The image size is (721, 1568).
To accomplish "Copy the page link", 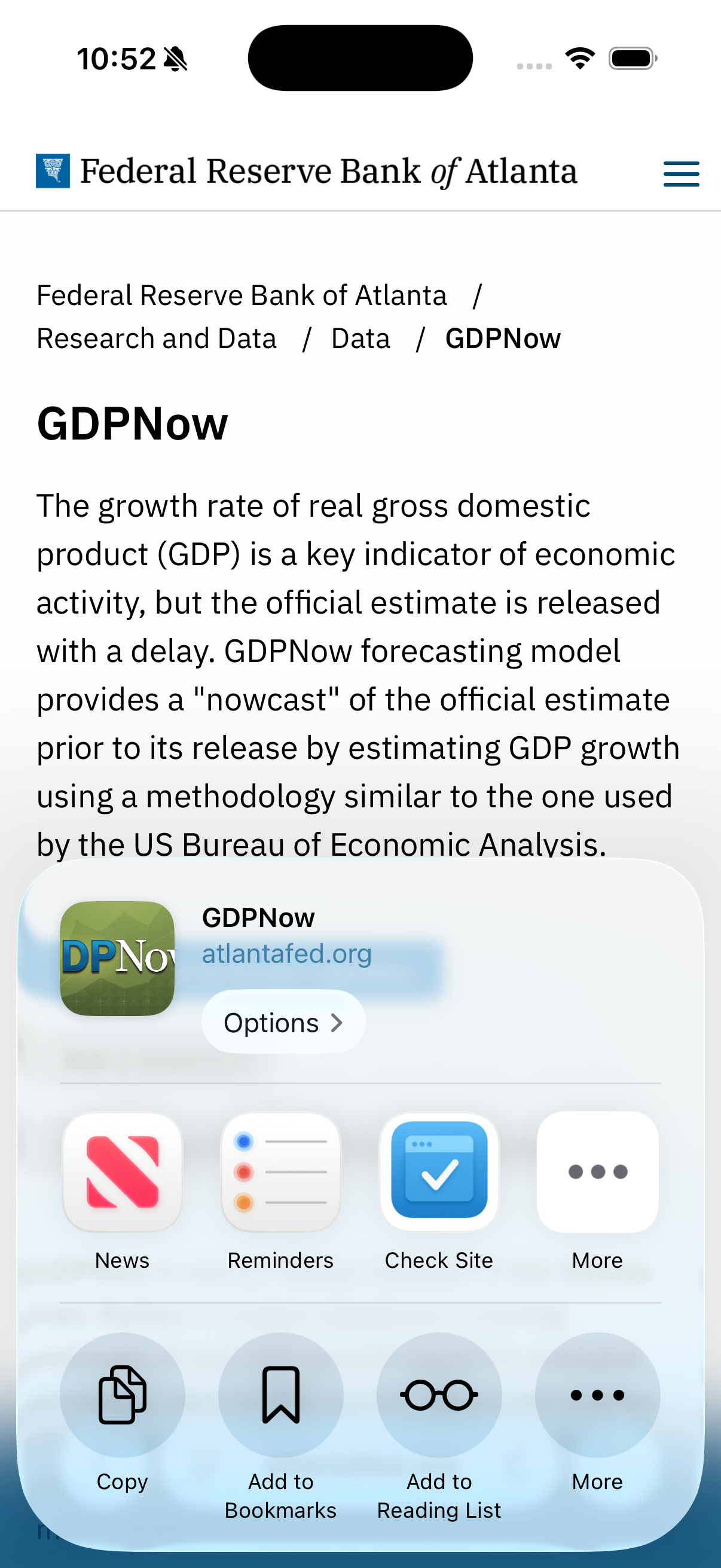I will 123,1395.
